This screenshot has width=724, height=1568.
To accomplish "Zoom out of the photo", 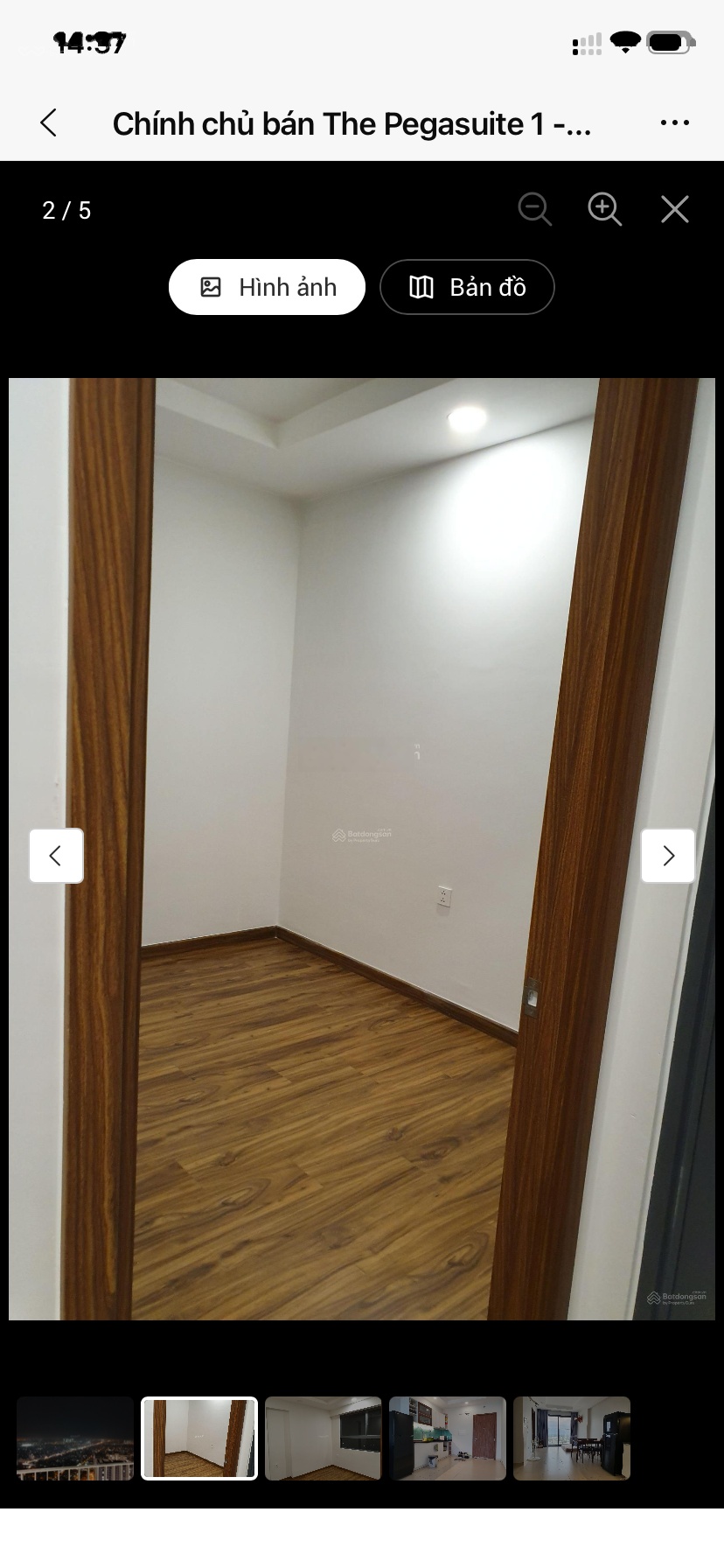I will (x=534, y=210).
